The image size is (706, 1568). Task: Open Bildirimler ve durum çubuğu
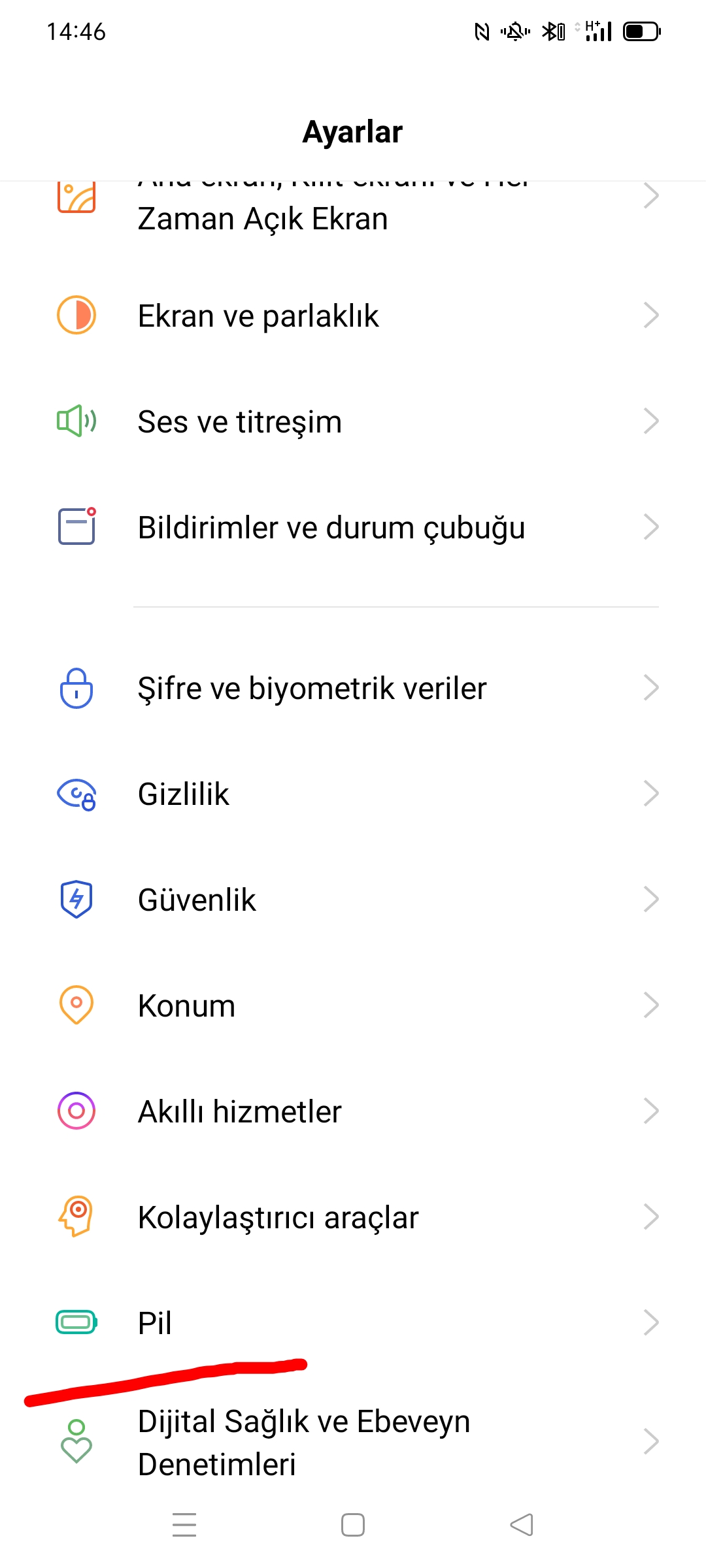coord(353,527)
